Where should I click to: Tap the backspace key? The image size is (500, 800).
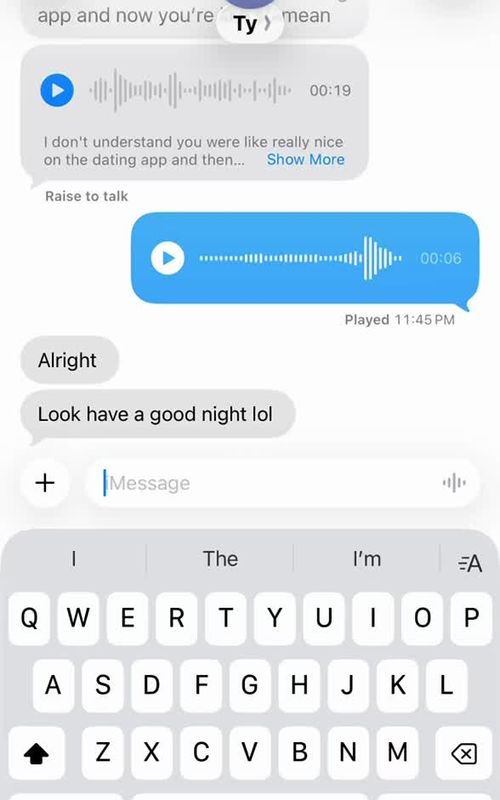464,753
